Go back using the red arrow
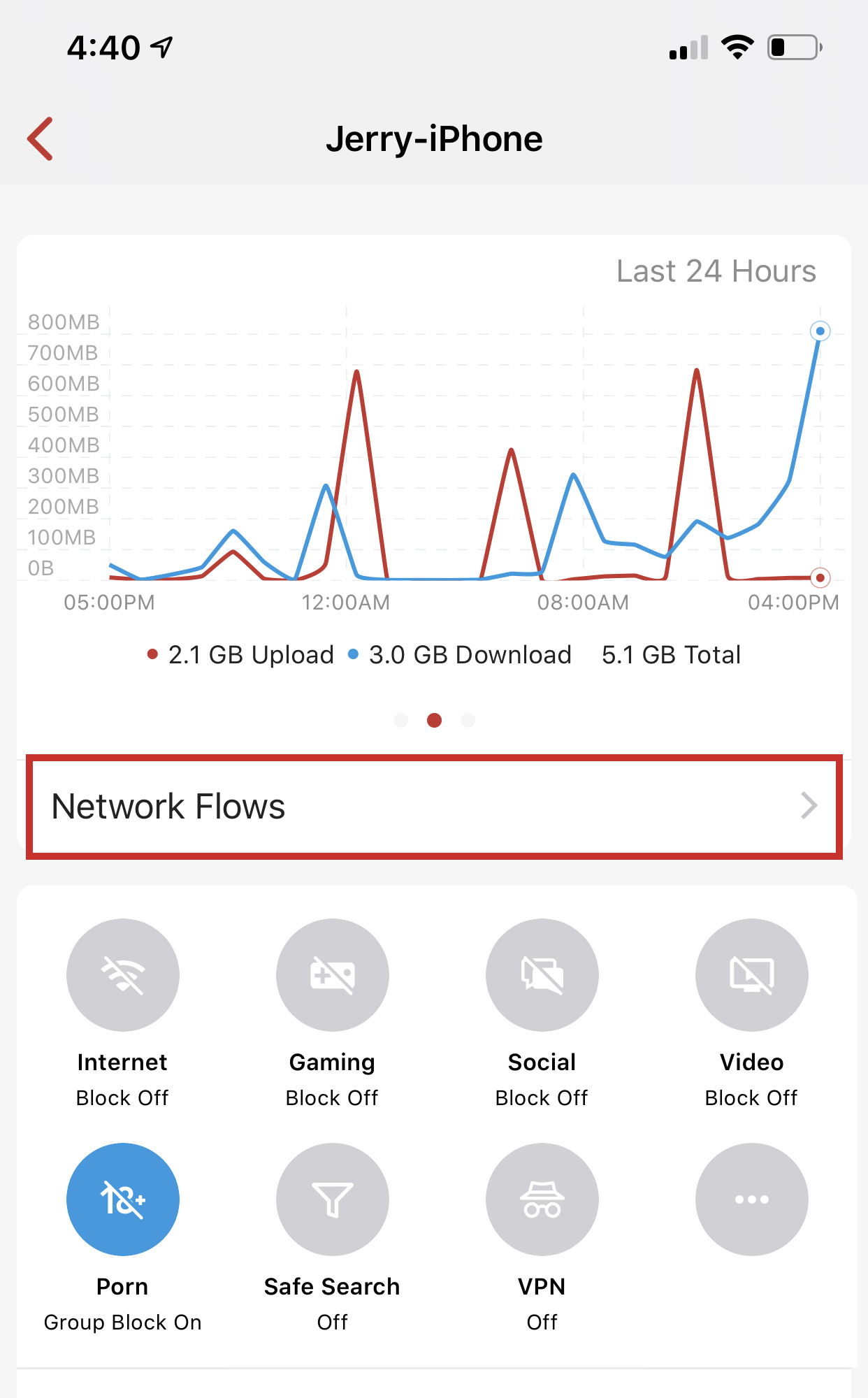 (x=41, y=138)
